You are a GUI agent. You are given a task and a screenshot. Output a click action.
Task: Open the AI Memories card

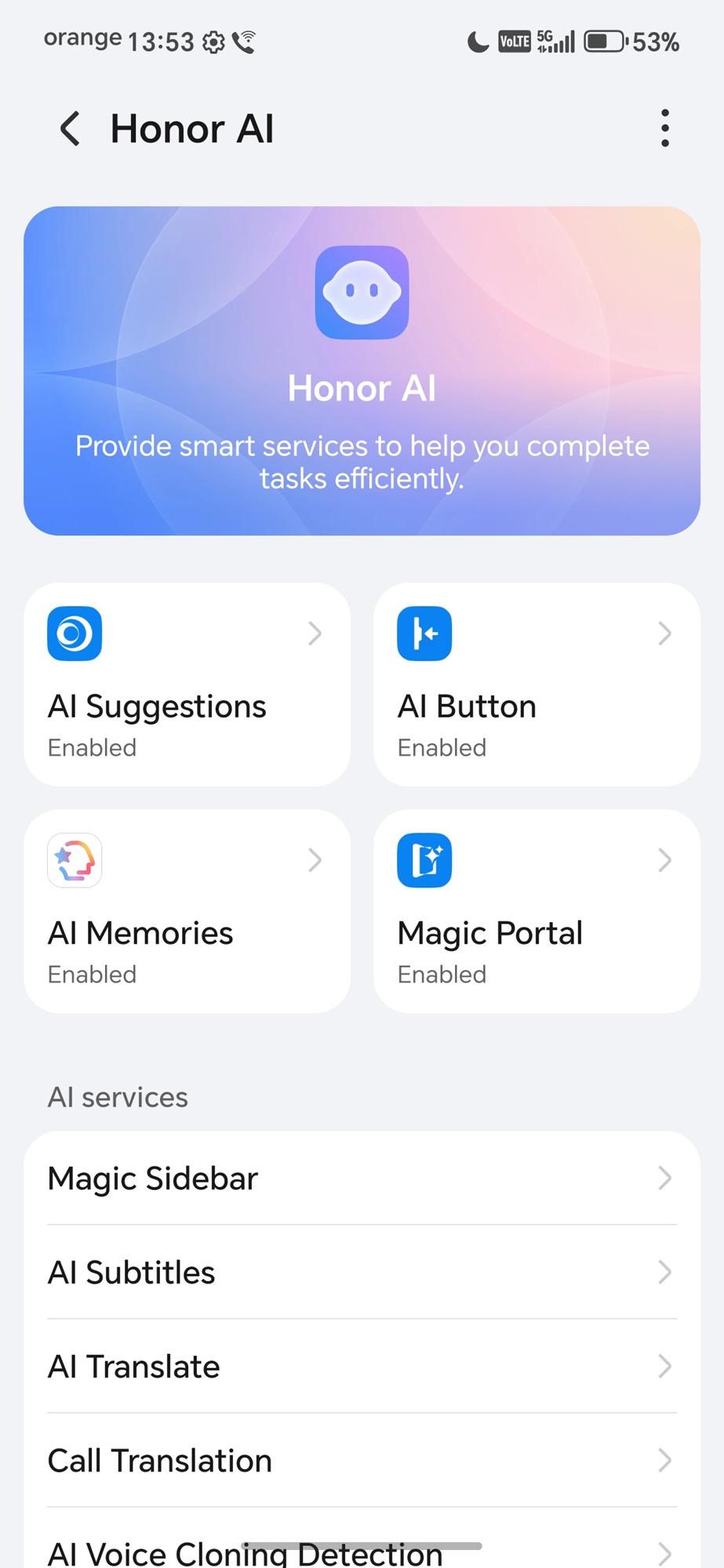point(187,911)
